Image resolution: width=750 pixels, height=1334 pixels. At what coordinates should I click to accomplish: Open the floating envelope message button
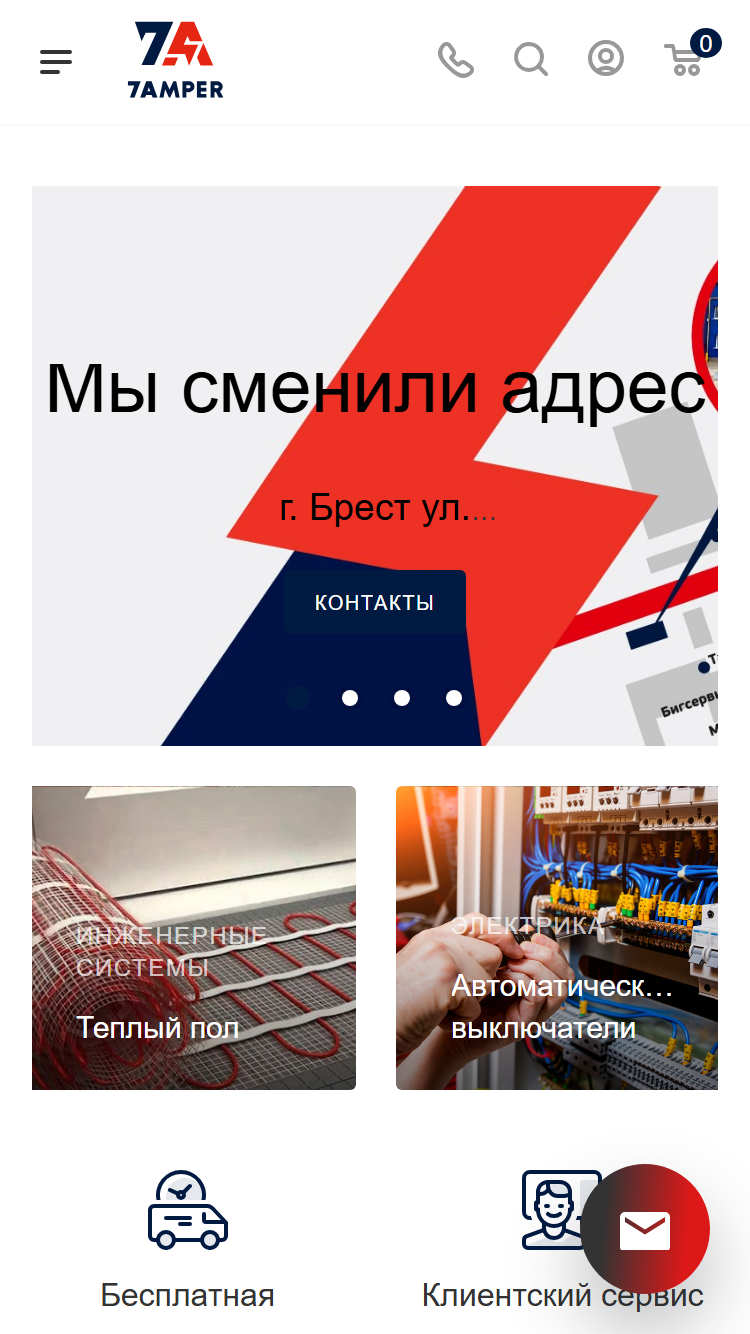point(645,1229)
